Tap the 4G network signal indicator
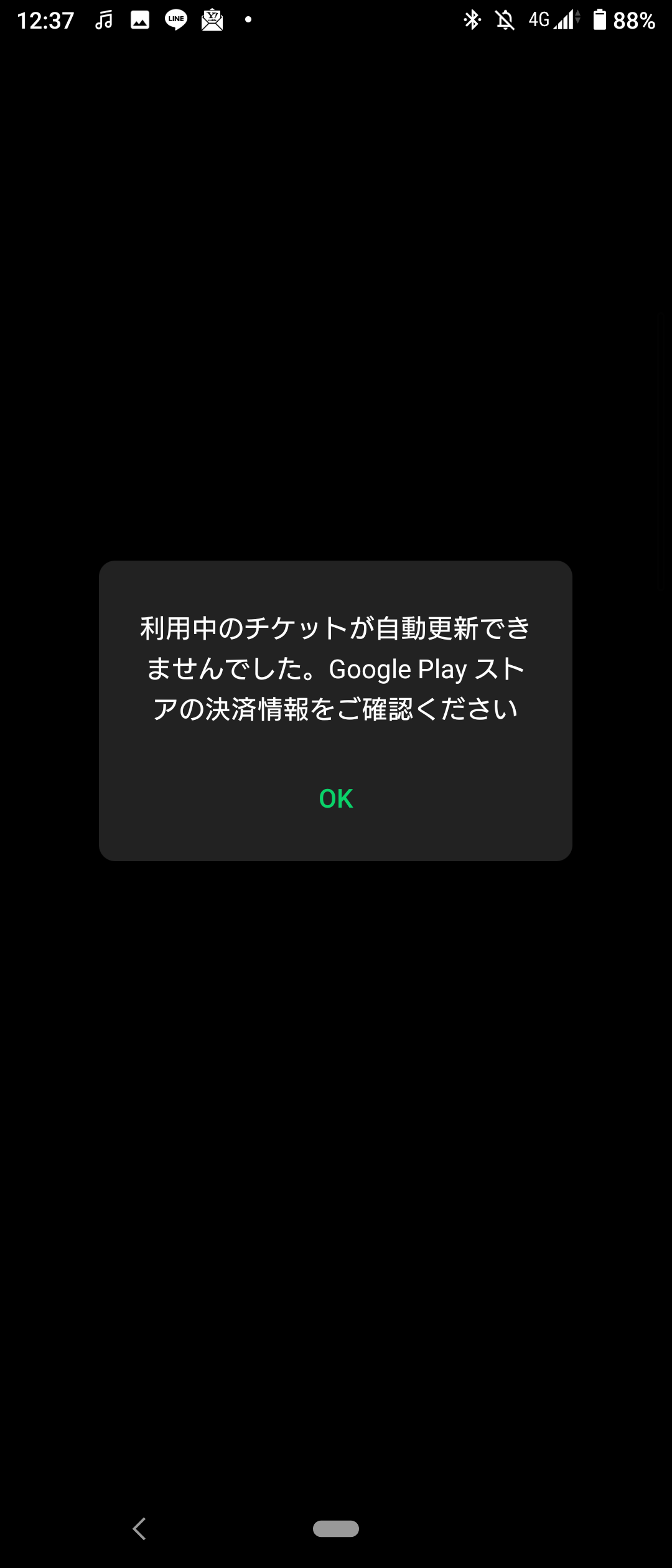This screenshot has height=1568, width=672. 540,19
